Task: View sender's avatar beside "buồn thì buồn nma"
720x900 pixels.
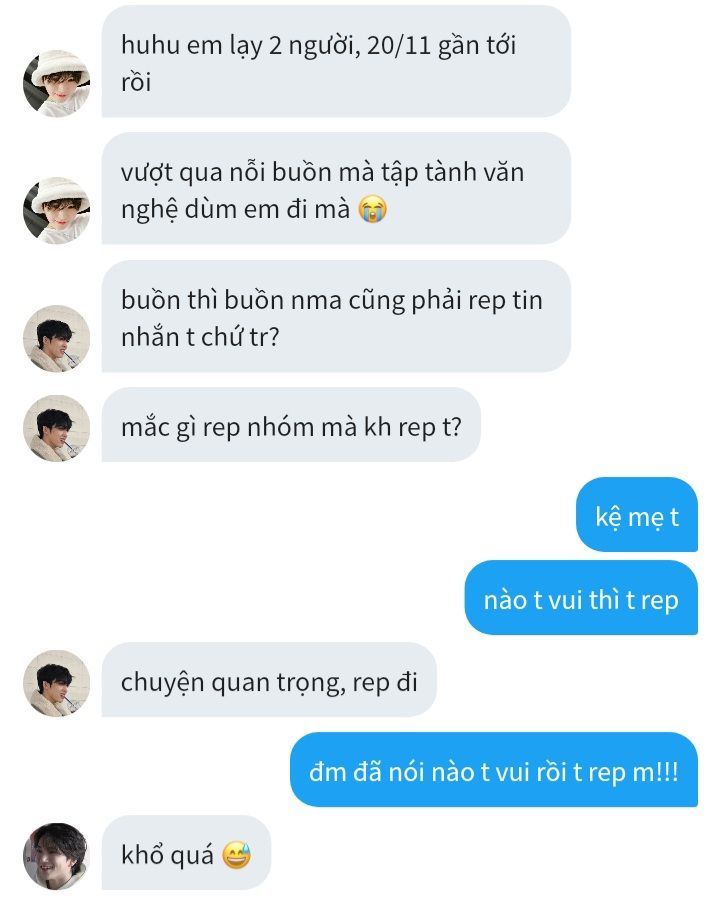Action: click(x=56, y=338)
